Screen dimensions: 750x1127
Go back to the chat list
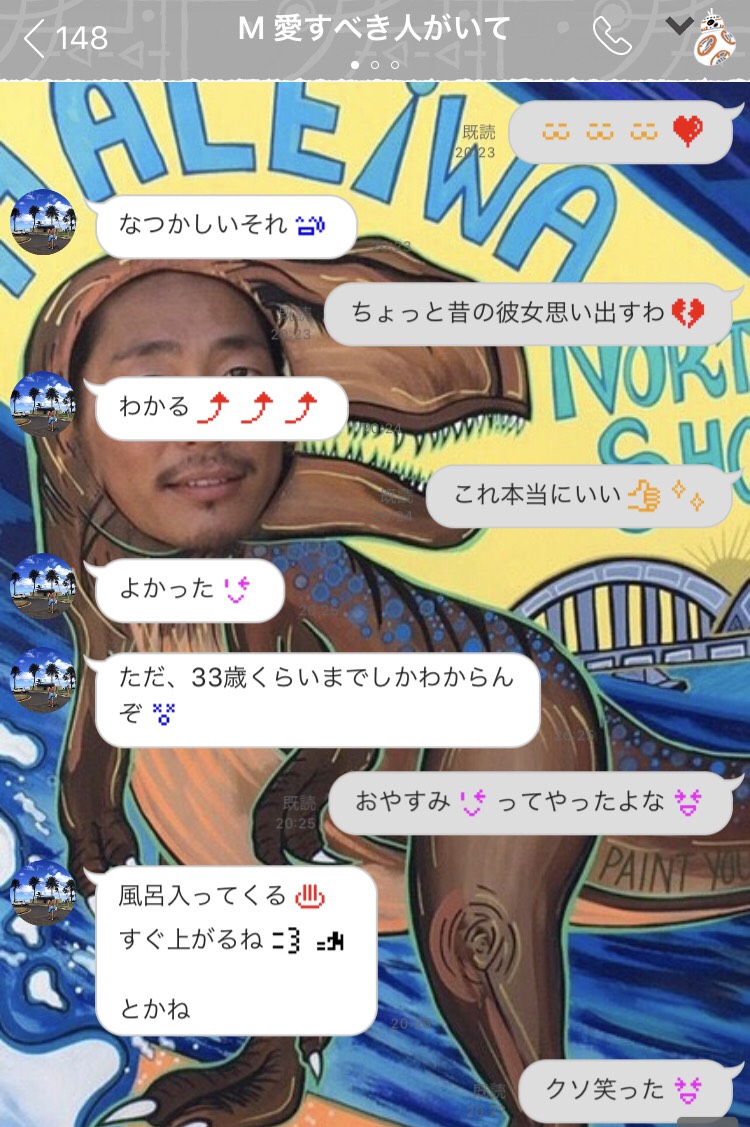[64, 38]
